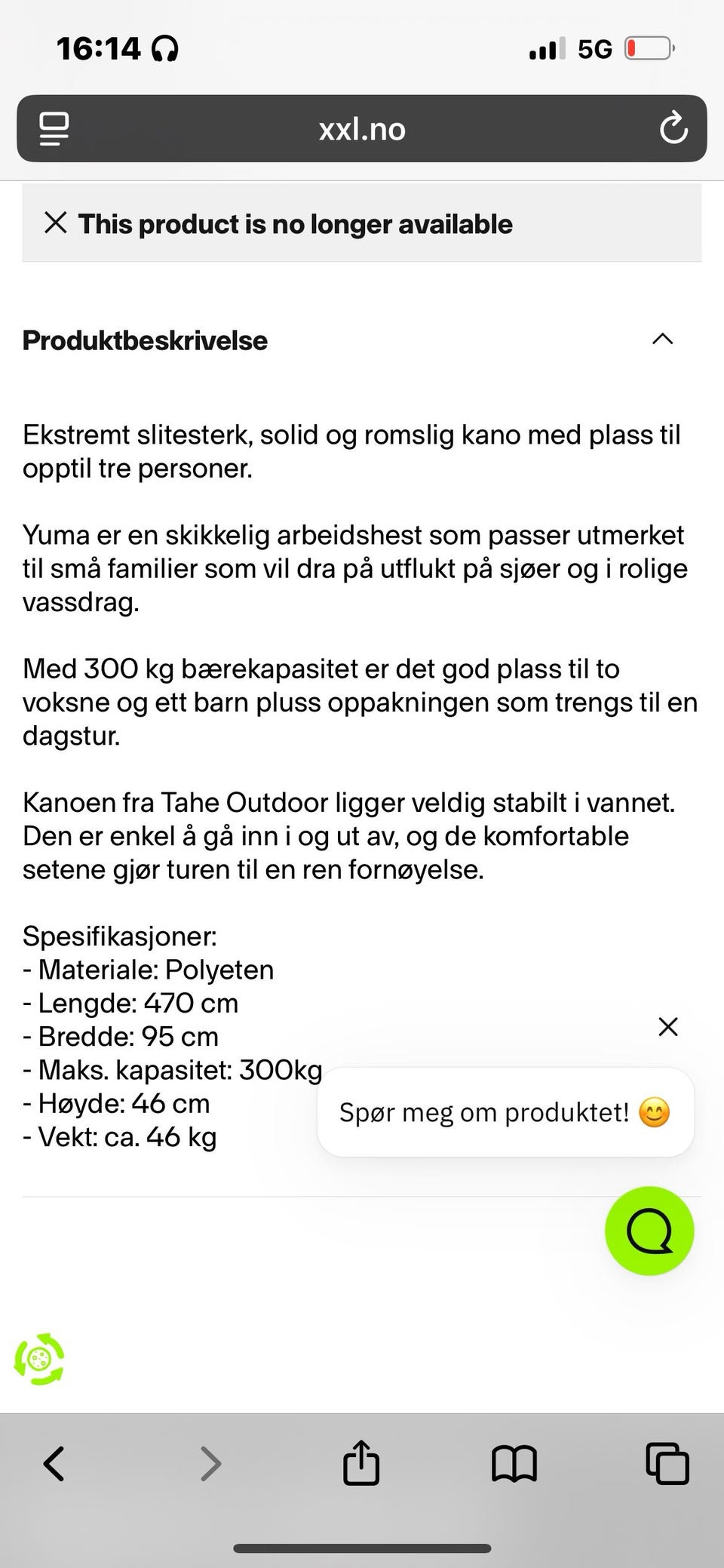
Task: Open Safari bookmarks
Action: pyautogui.click(x=514, y=1464)
